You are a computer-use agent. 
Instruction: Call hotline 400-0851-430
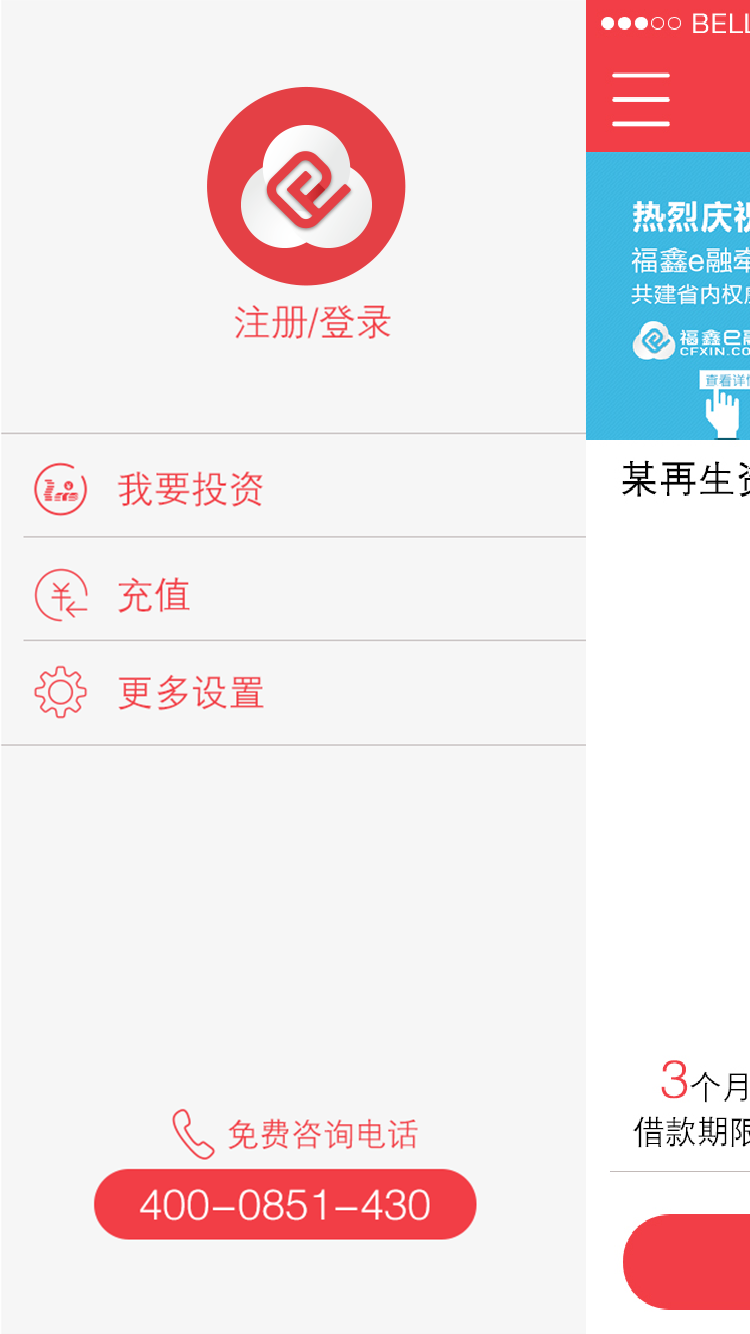click(x=285, y=1205)
